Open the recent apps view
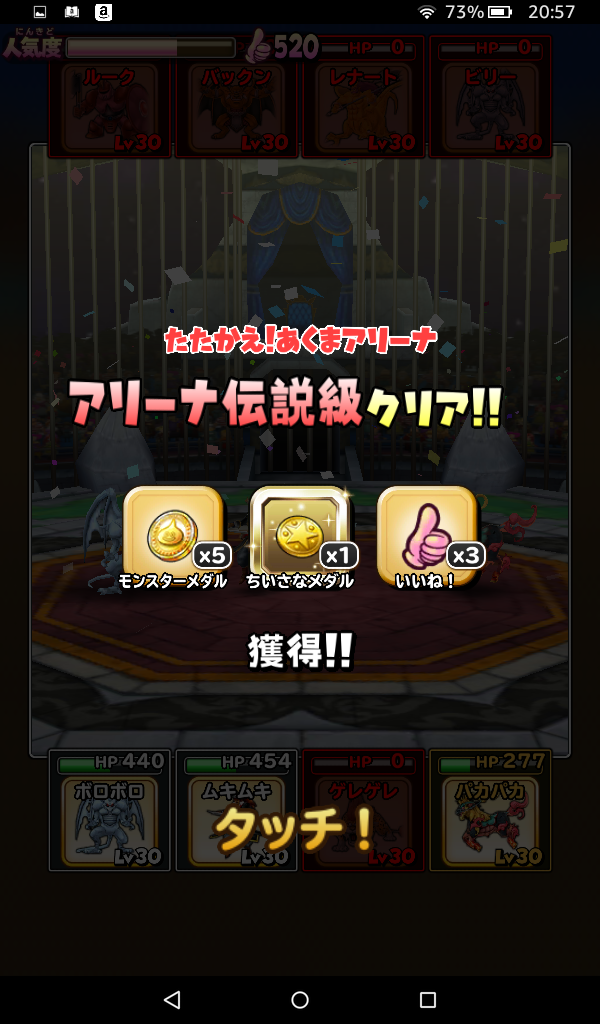Image resolution: width=600 pixels, height=1024 pixels. pos(428,999)
